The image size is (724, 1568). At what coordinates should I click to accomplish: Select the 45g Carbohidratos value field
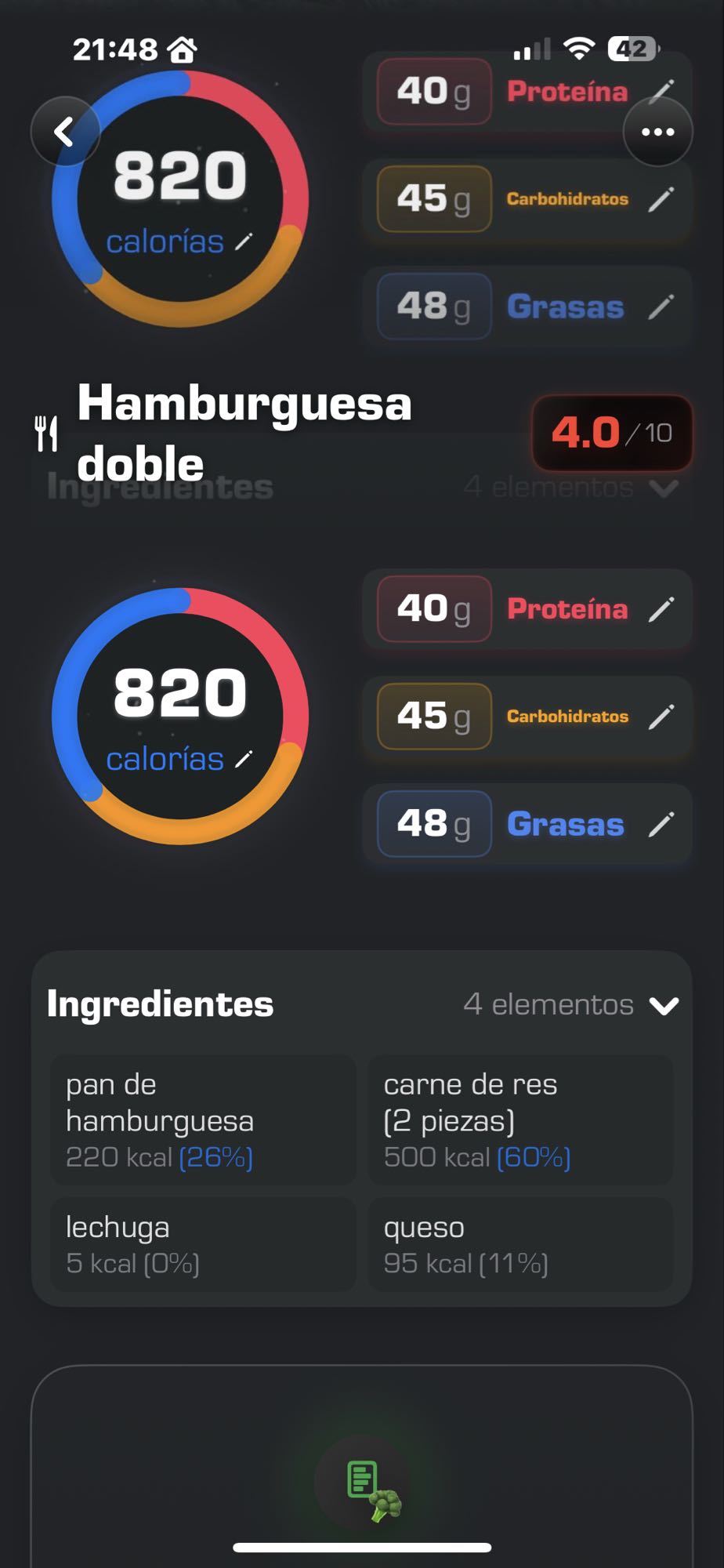click(x=433, y=716)
